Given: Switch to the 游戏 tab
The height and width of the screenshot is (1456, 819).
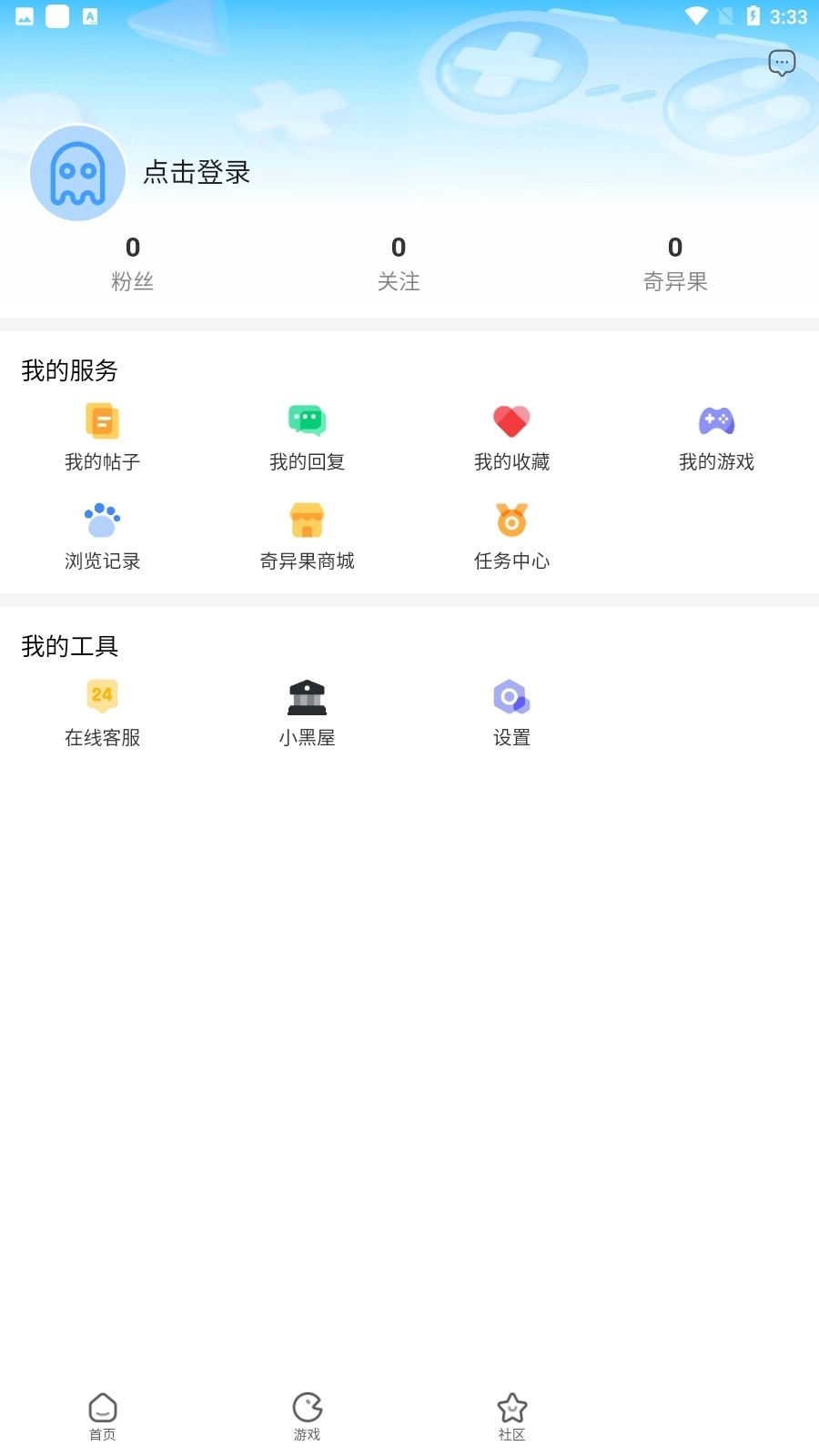Looking at the screenshot, I should click(x=308, y=1416).
